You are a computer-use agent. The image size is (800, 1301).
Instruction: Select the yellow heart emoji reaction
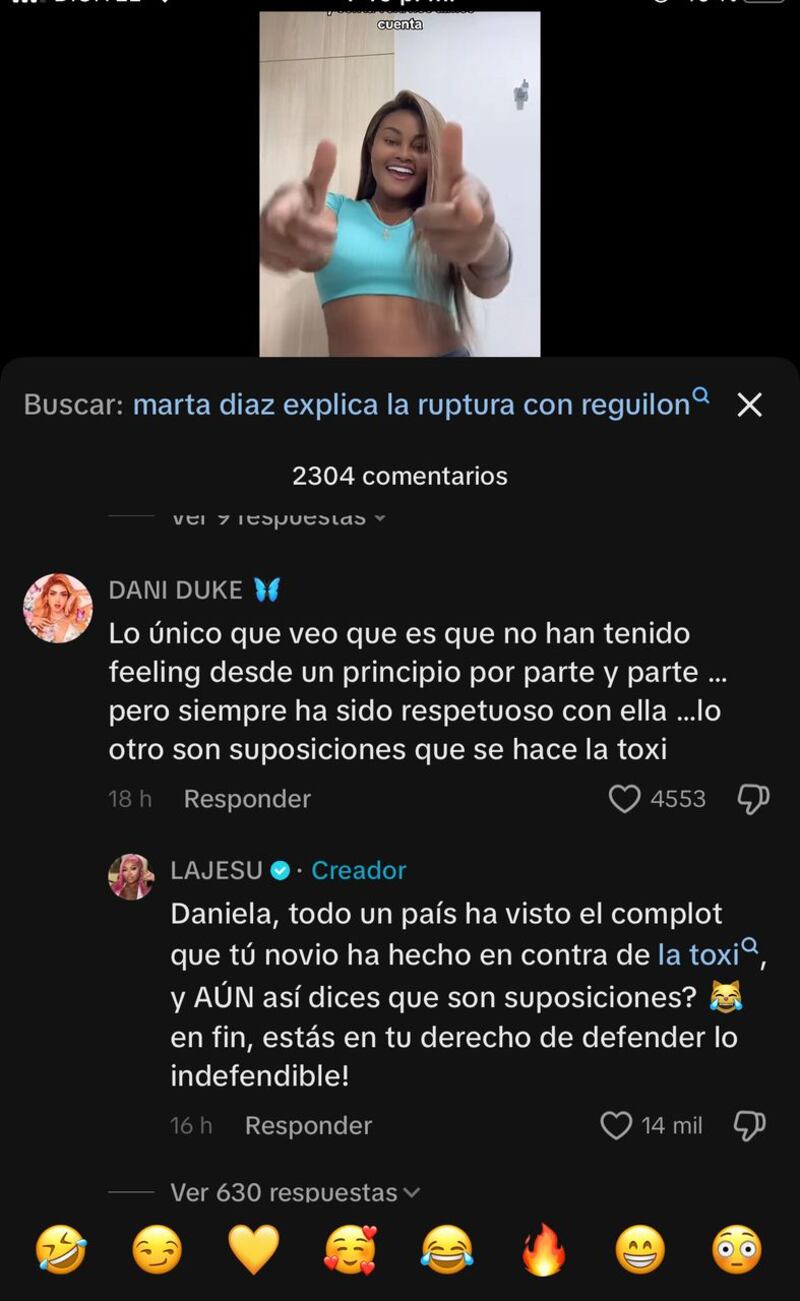(254, 1252)
